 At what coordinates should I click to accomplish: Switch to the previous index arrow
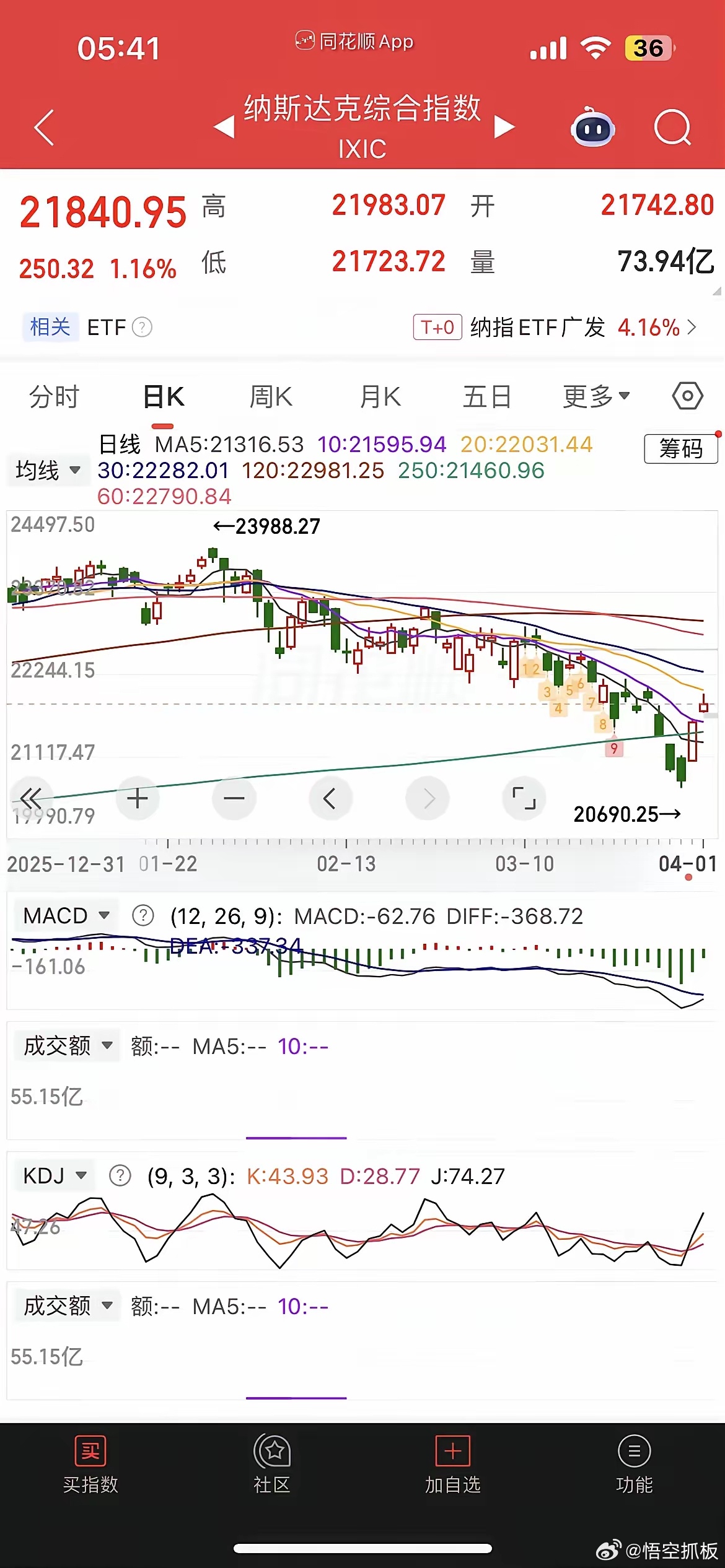point(224,128)
